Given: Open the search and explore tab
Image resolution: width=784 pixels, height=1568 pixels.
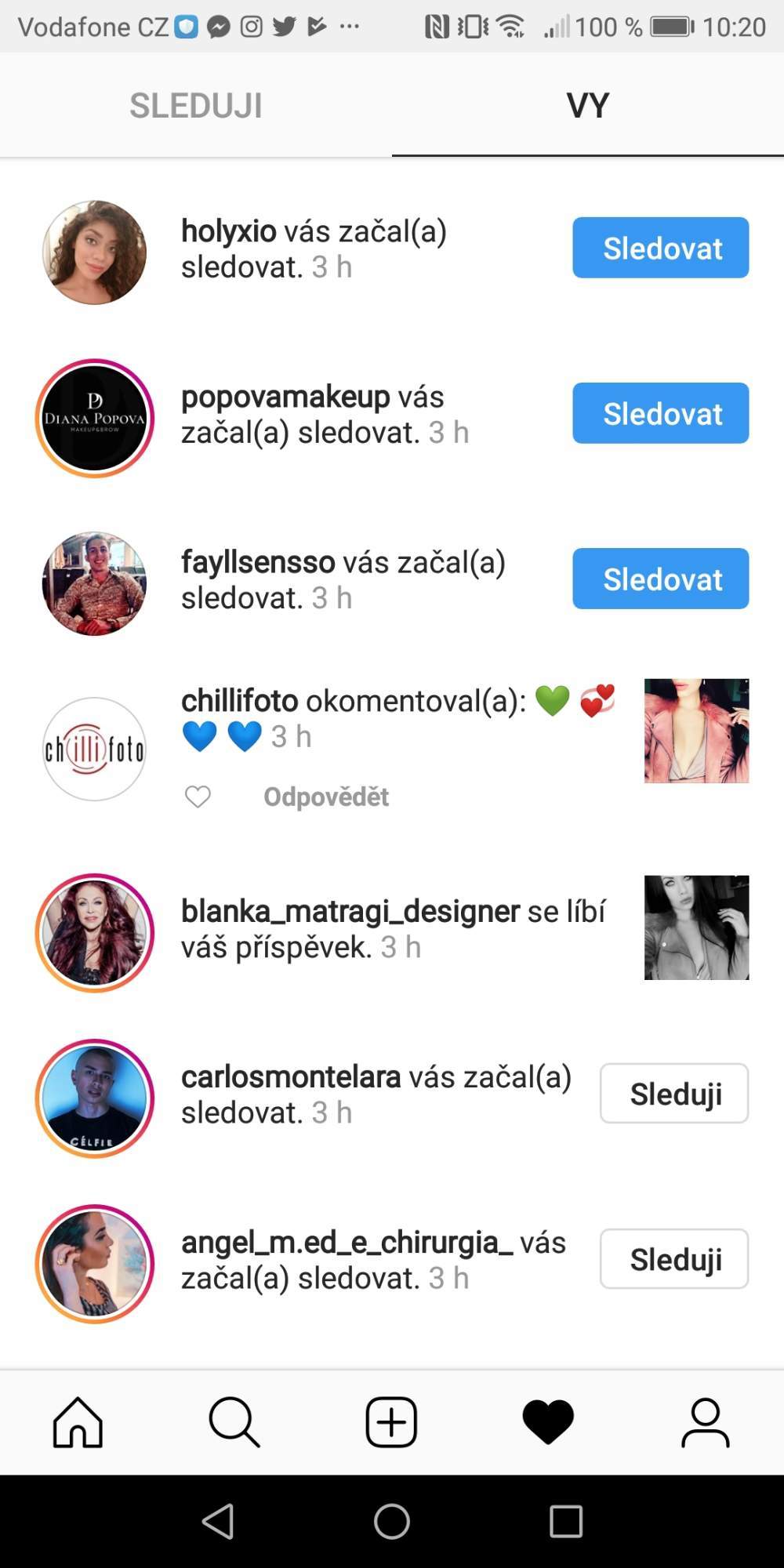Looking at the screenshot, I should coord(234,1422).
